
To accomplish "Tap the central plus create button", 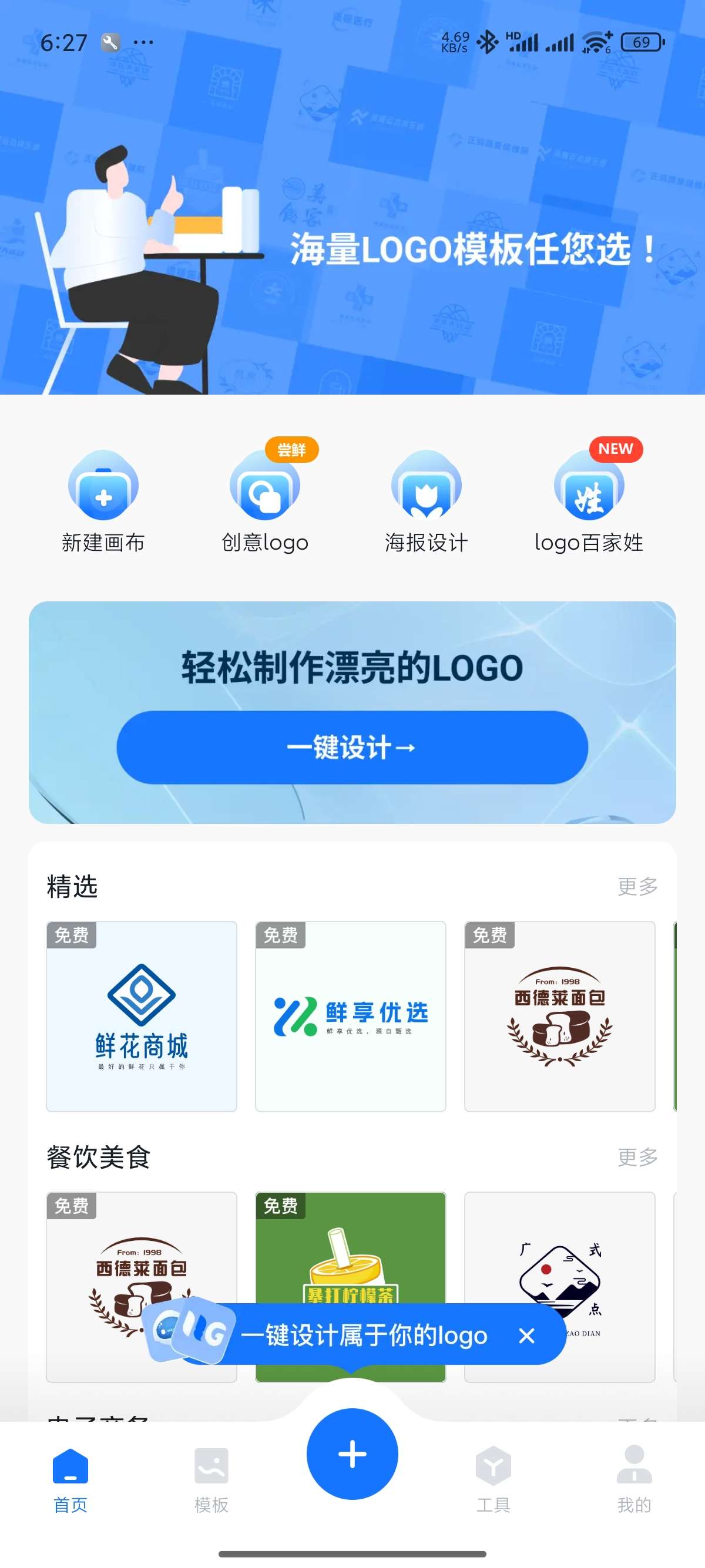I will point(352,1453).
